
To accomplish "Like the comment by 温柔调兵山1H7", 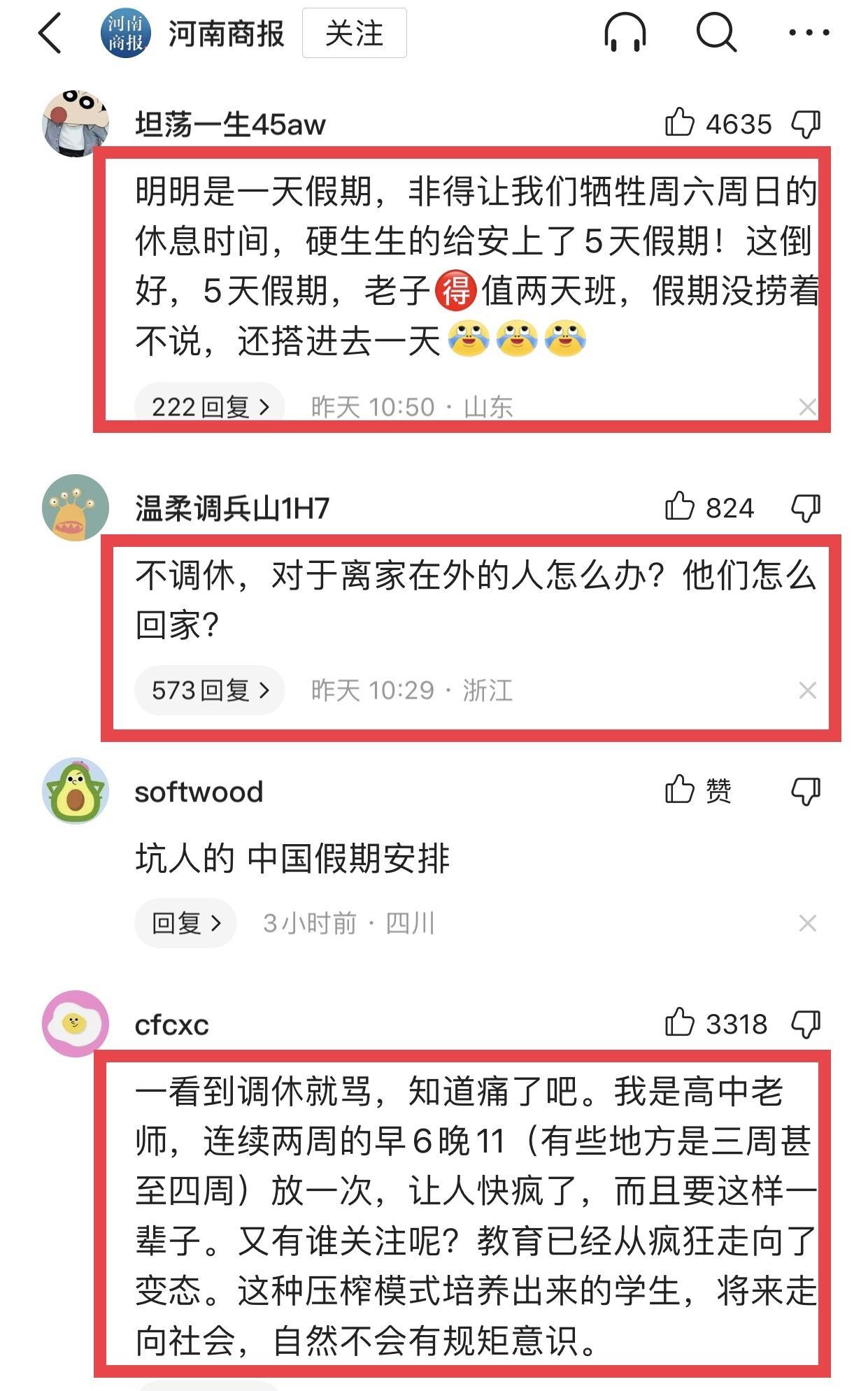I will [679, 506].
